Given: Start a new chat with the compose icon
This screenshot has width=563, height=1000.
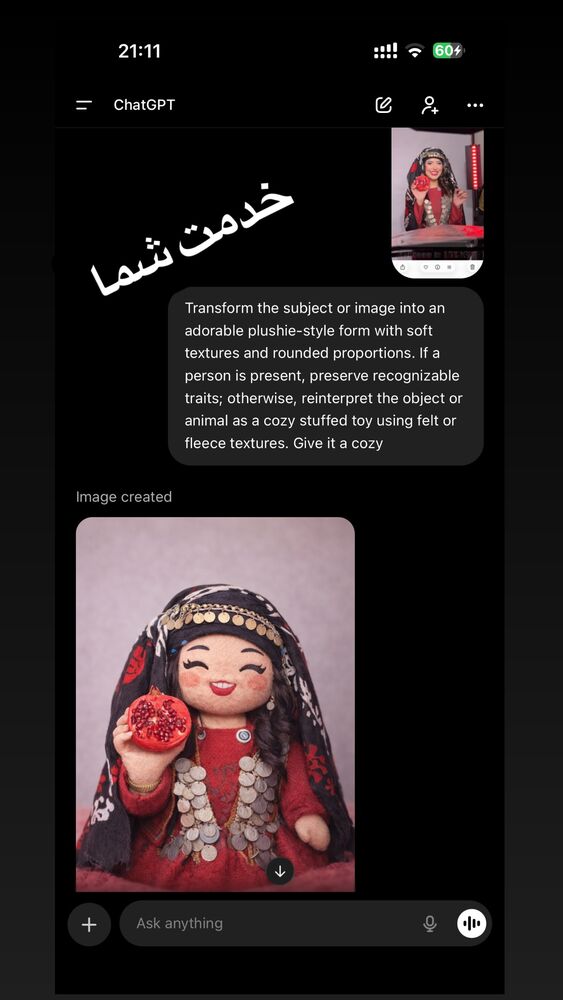Looking at the screenshot, I should pos(383,105).
